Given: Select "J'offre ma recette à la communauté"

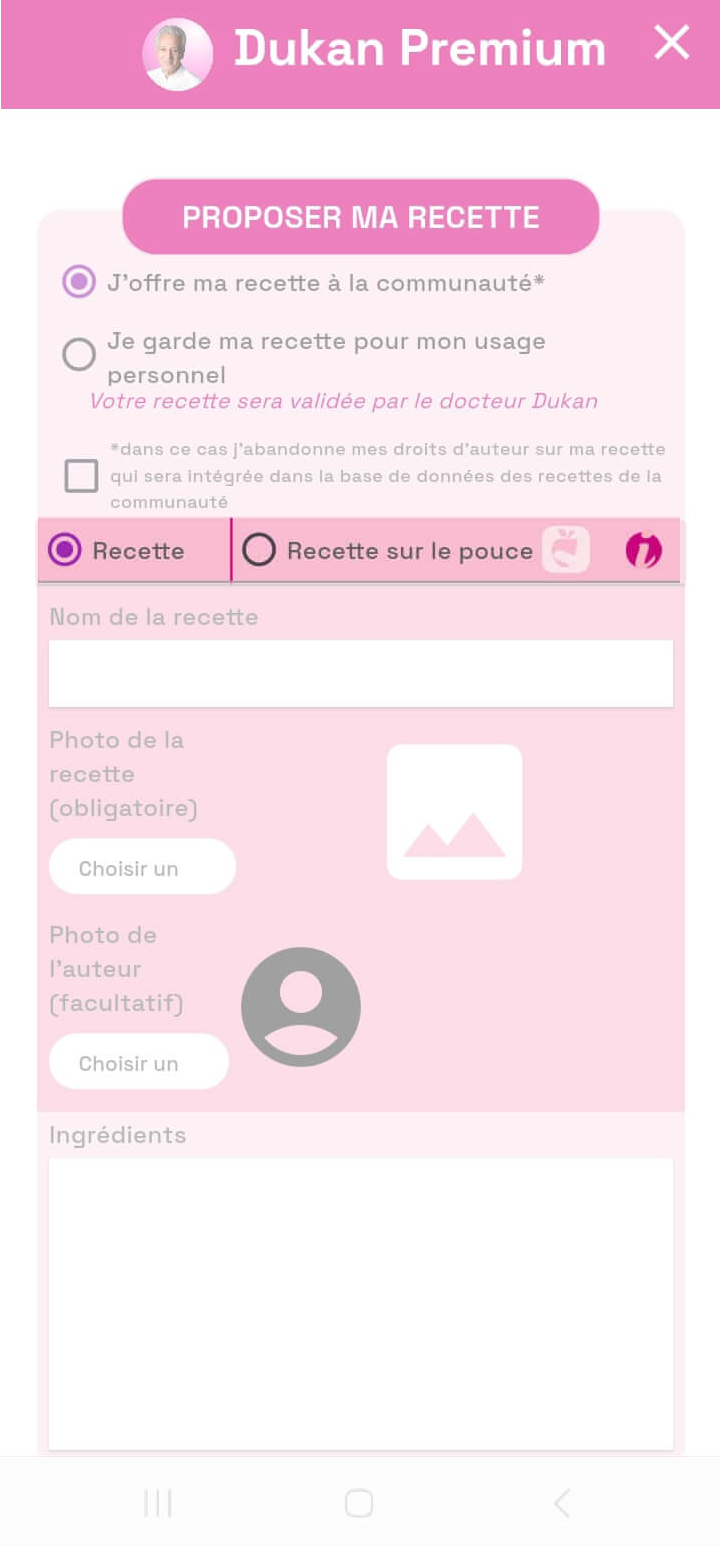Looking at the screenshot, I should point(79,283).
